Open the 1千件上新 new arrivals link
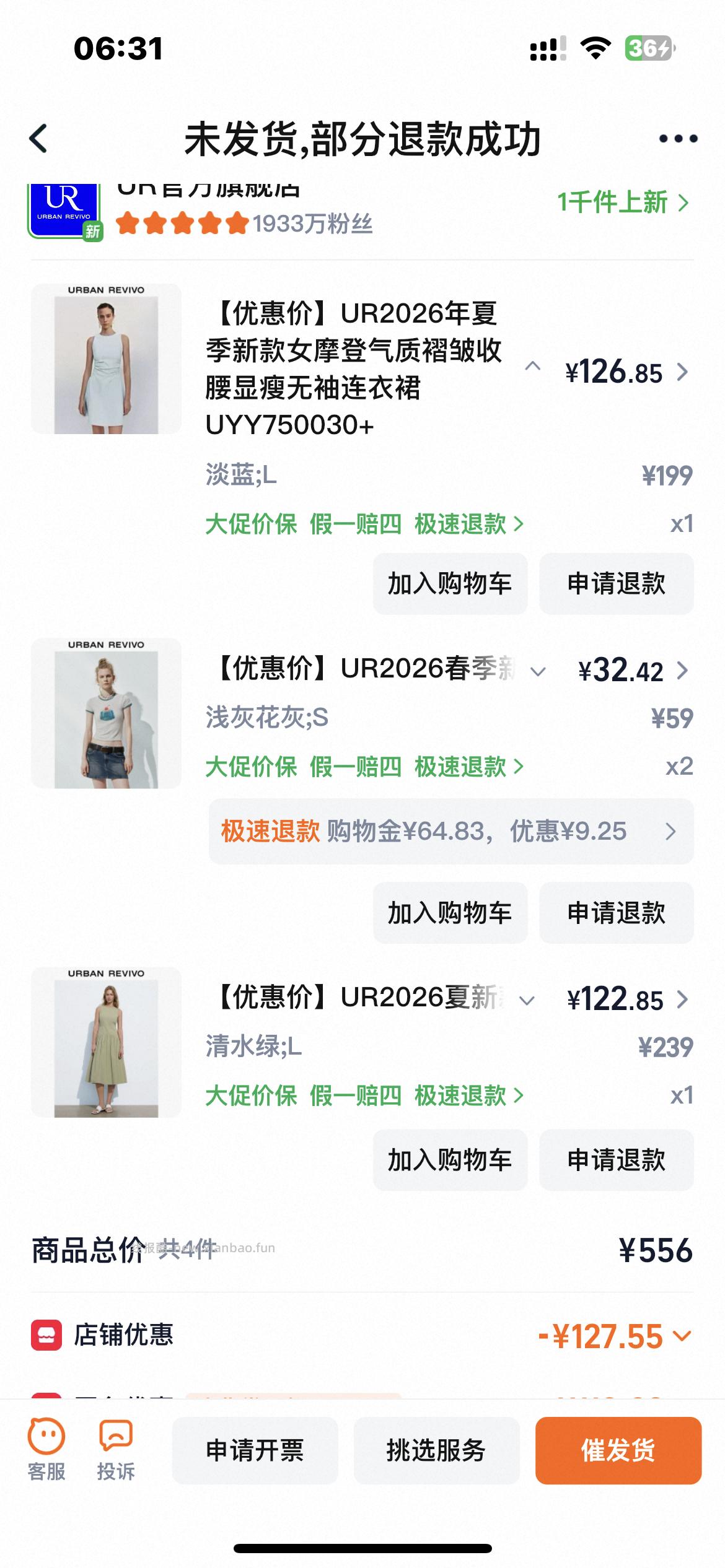The height and width of the screenshot is (1568, 725). 622,203
